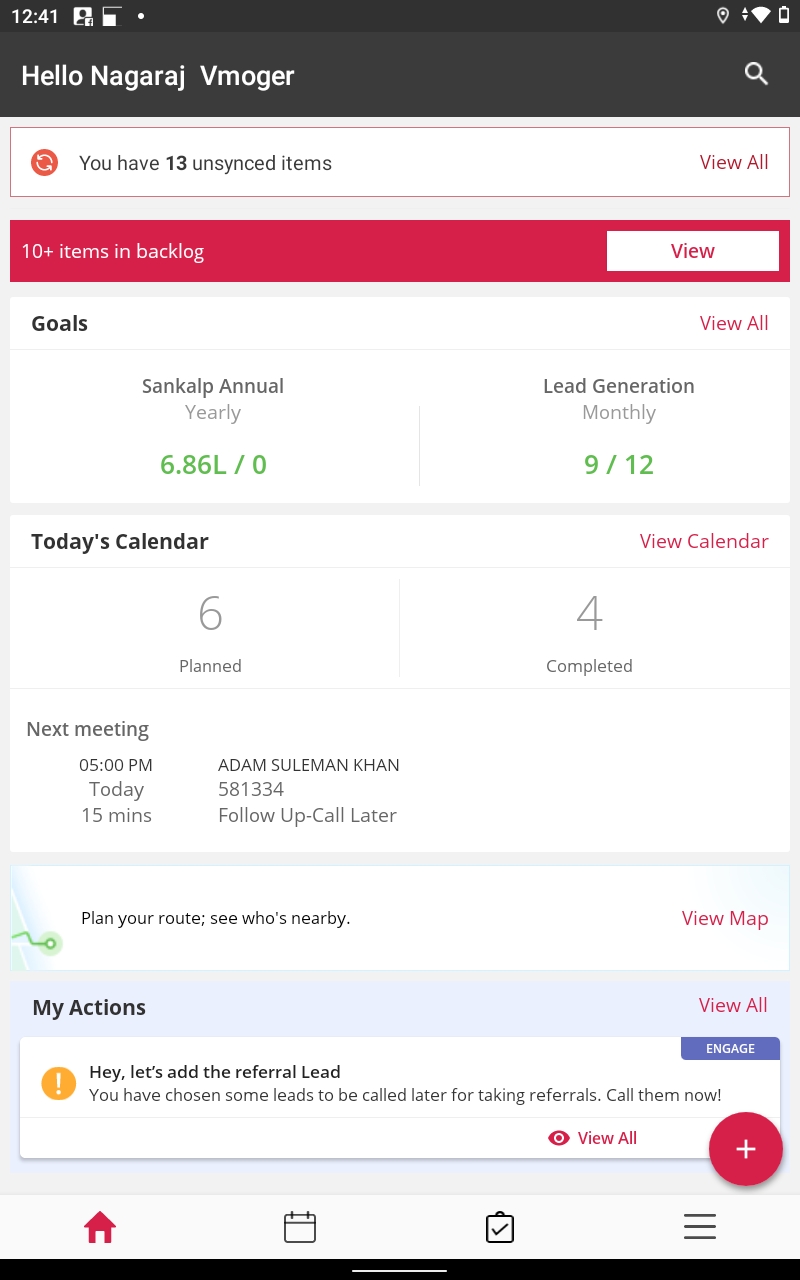Tap View All with eye icon on referral card
Image resolution: width=800 pixels, height=1280 pixels.
coord(593,1138)
